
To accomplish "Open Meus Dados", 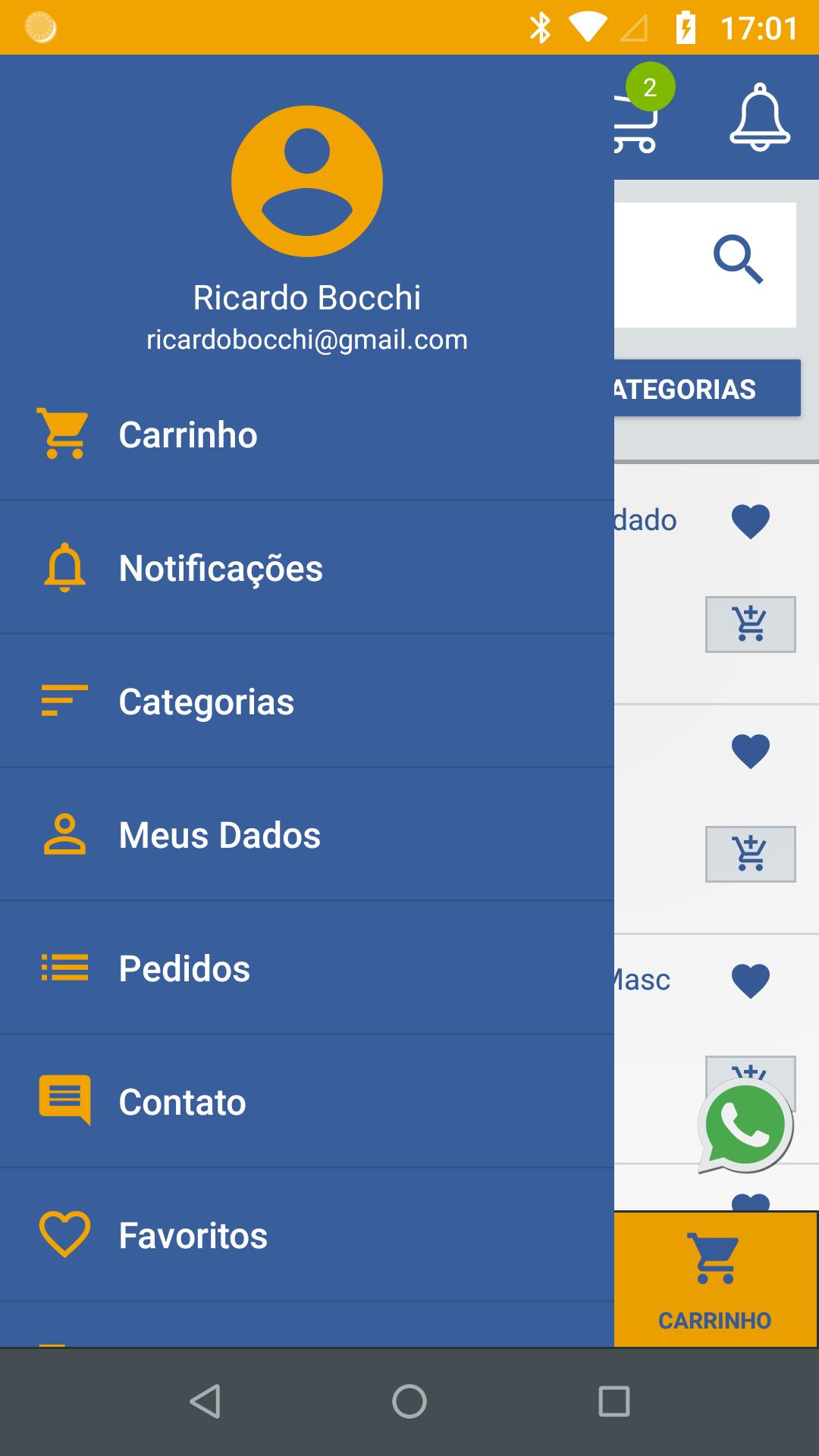I will coord(306,835).
